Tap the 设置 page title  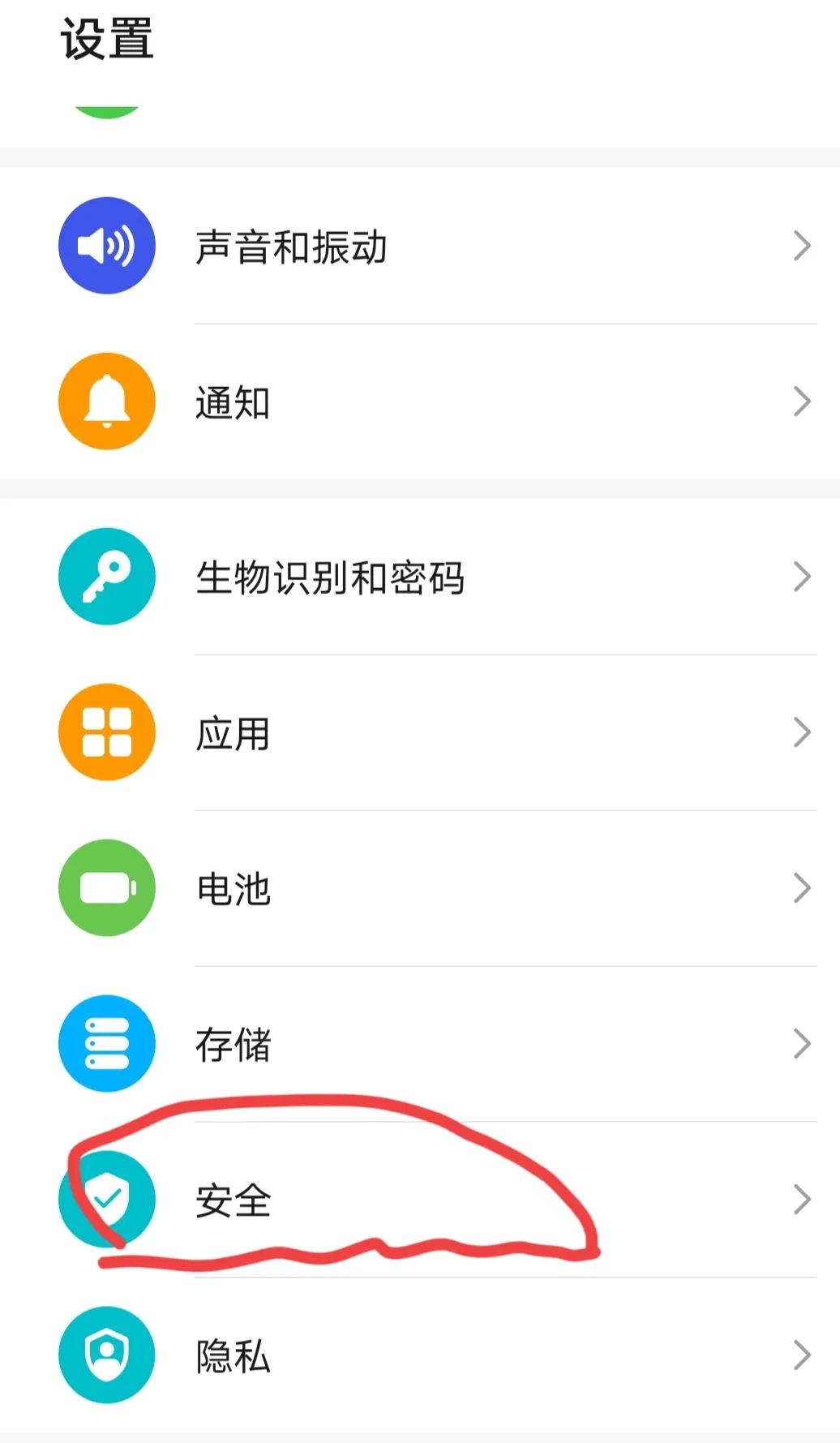[x=106, y=38]
